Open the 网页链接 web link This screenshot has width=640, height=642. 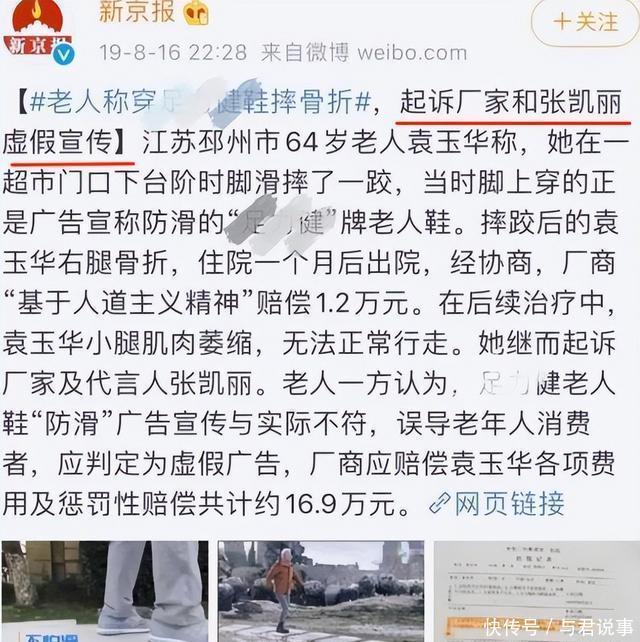pos(497,502)
